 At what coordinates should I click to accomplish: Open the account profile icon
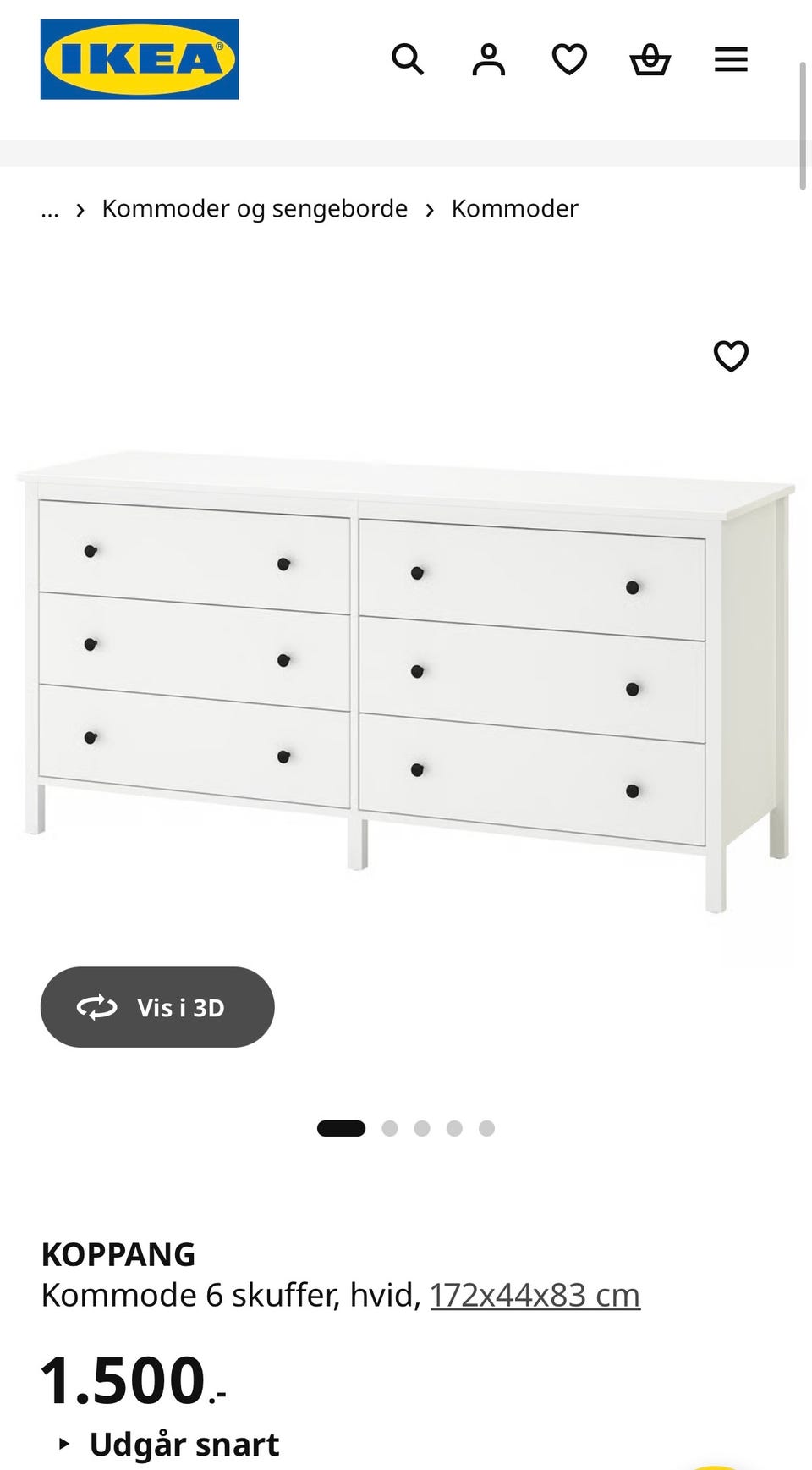(x=489, y=59)
